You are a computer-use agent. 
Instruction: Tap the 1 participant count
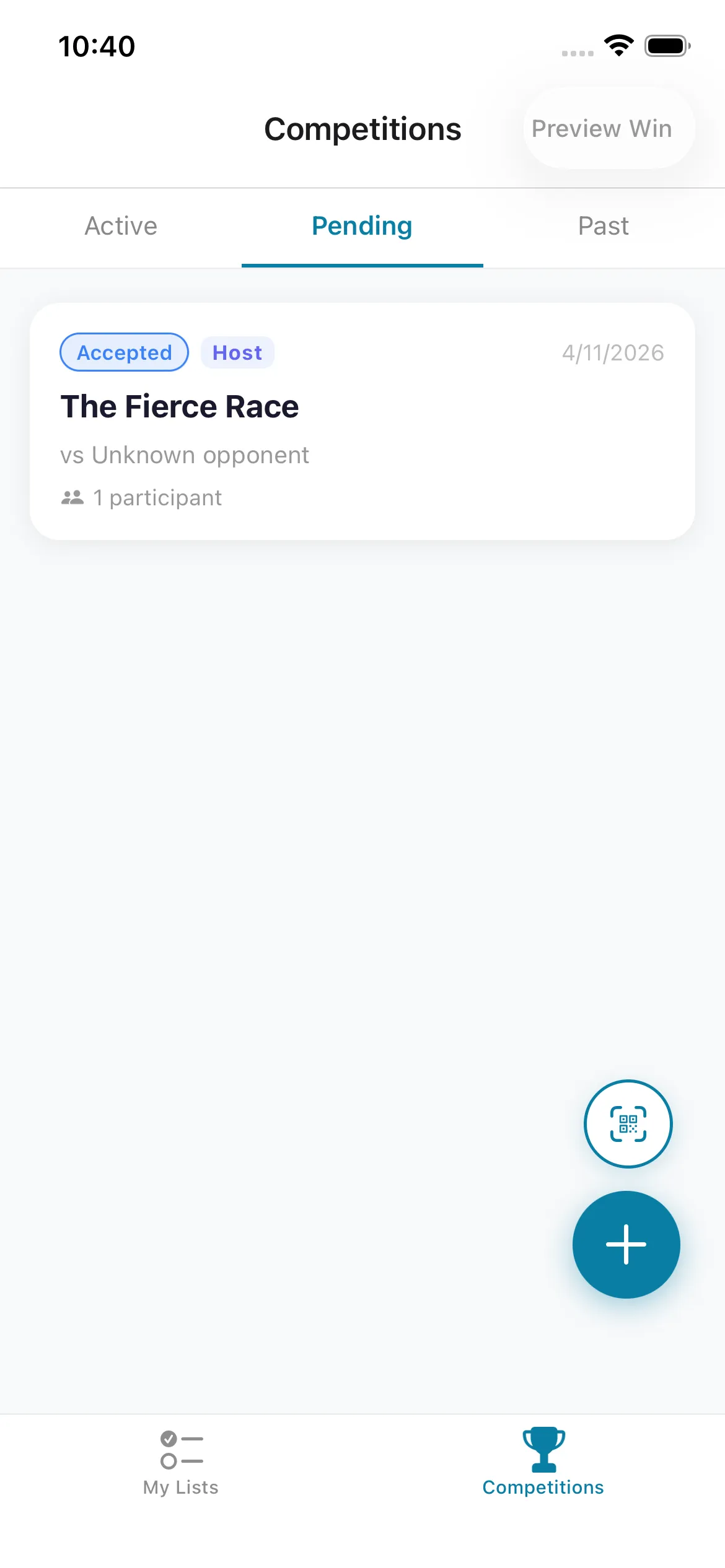click(157, 497)
